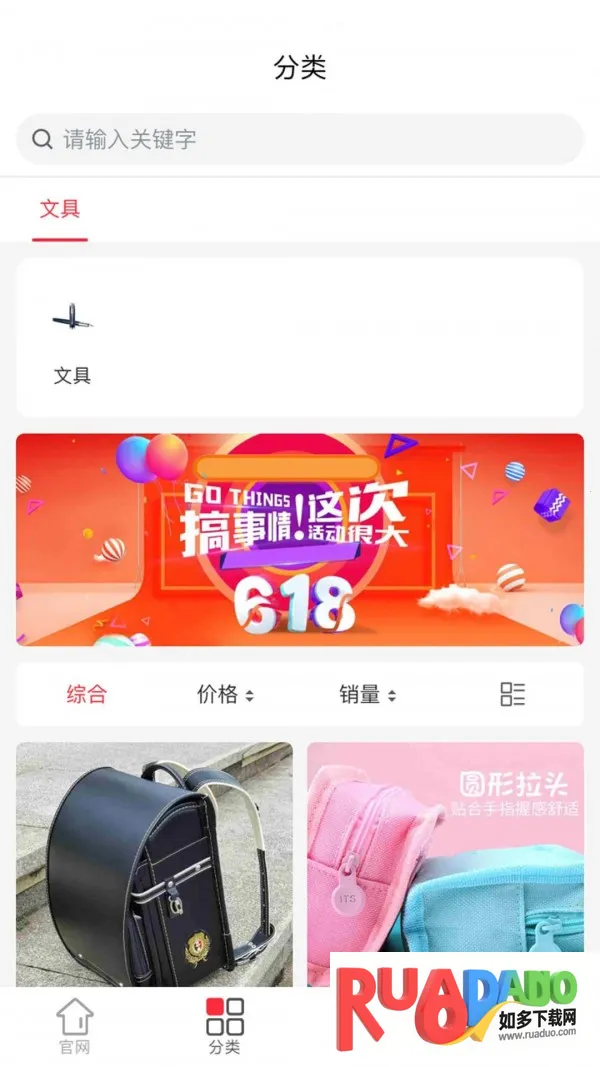Switch product layout to list view
This screenshot has width=600, height=1067.
coord(512,694)
